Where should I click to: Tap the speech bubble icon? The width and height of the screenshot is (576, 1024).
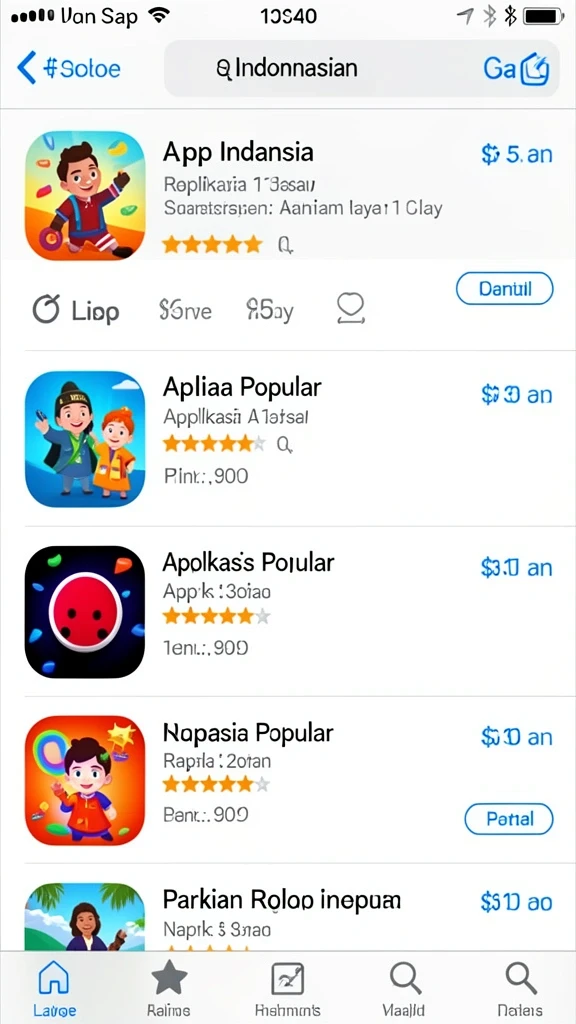(x=350, y=308)
